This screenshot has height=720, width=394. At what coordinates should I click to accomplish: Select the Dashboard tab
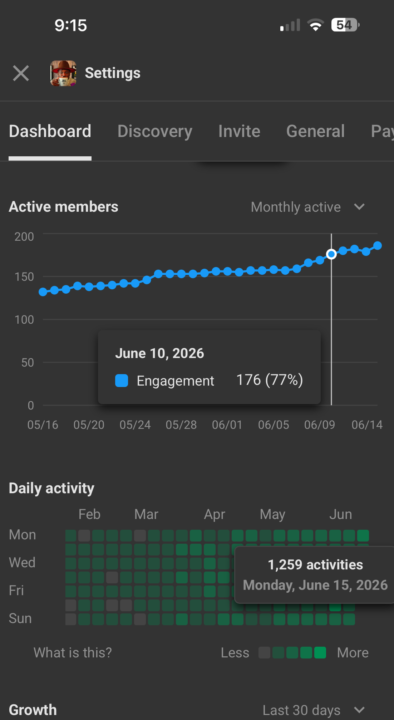tap(50, 132)
